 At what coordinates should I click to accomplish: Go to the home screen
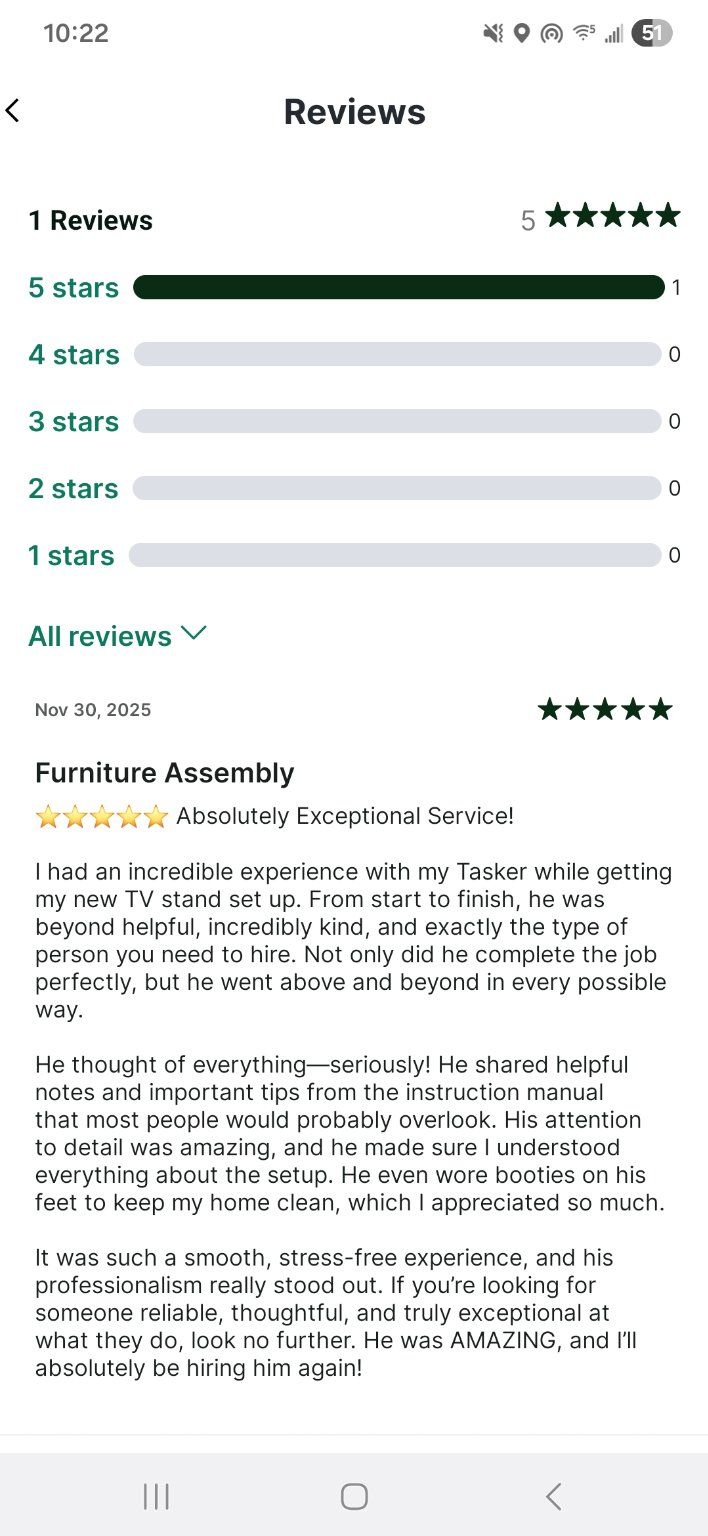(x=354, y=1496)
